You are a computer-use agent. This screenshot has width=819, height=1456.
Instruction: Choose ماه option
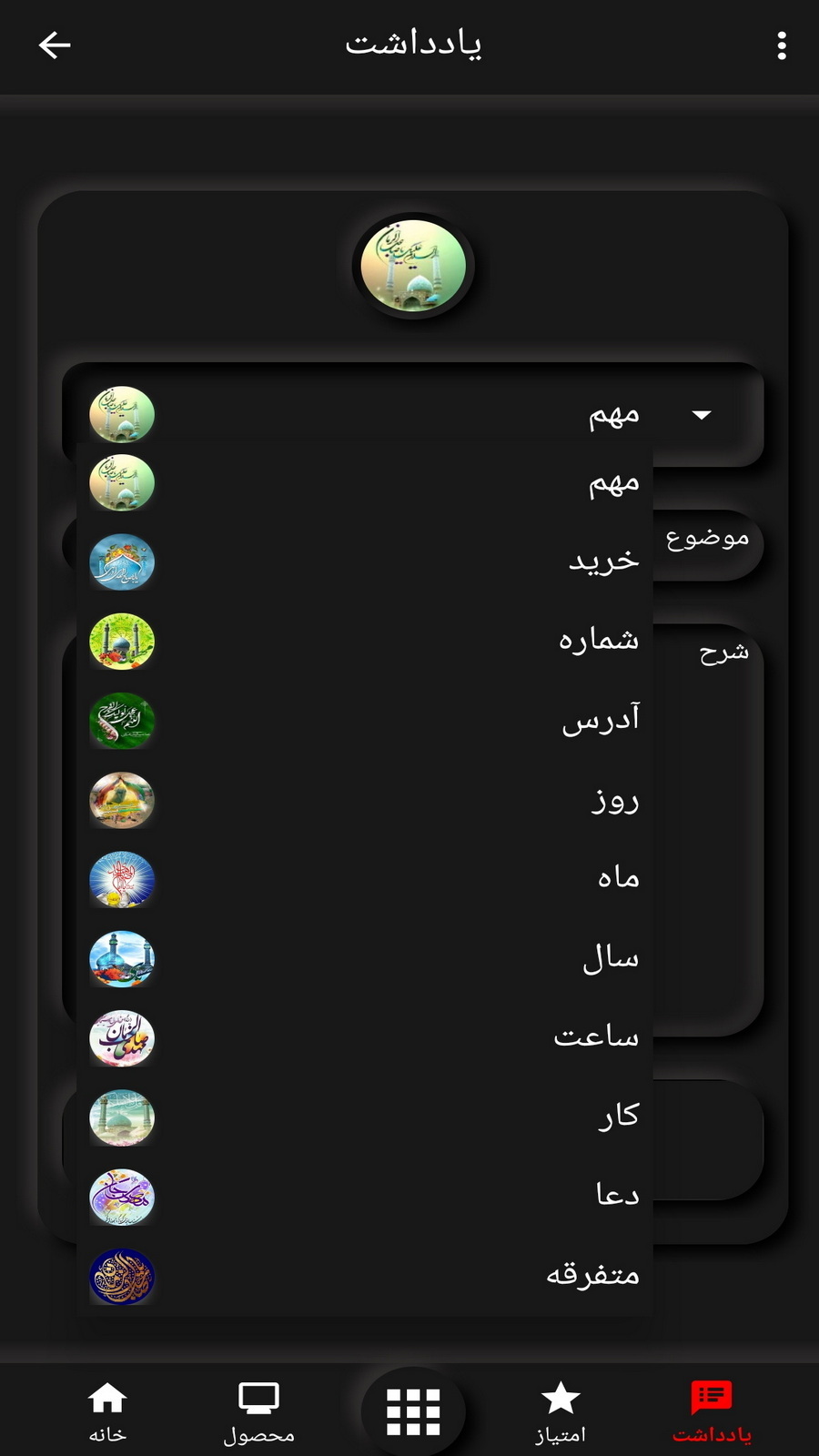tap(364, 879)
